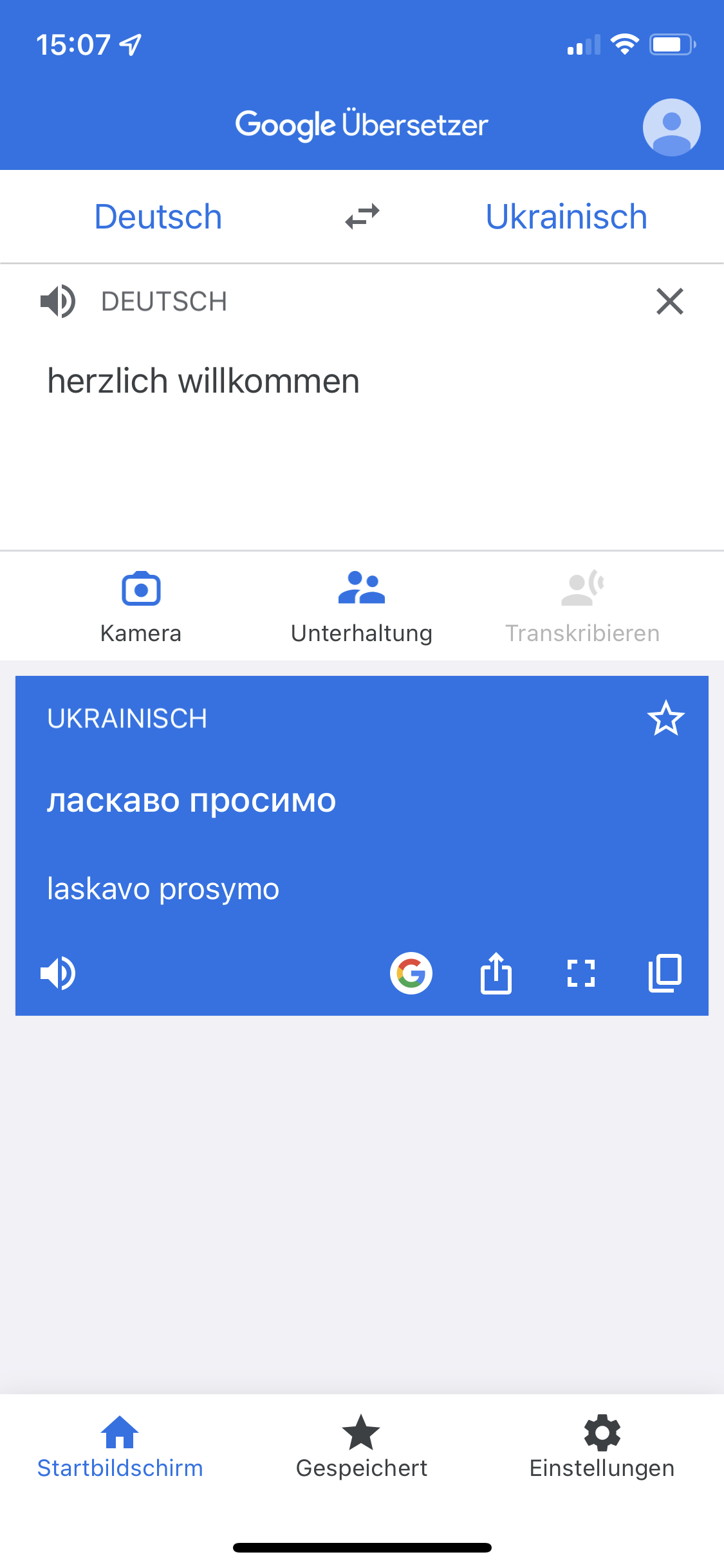724x1568 pixels.
Task: Open Kamera translation
Action: point(141,605)
